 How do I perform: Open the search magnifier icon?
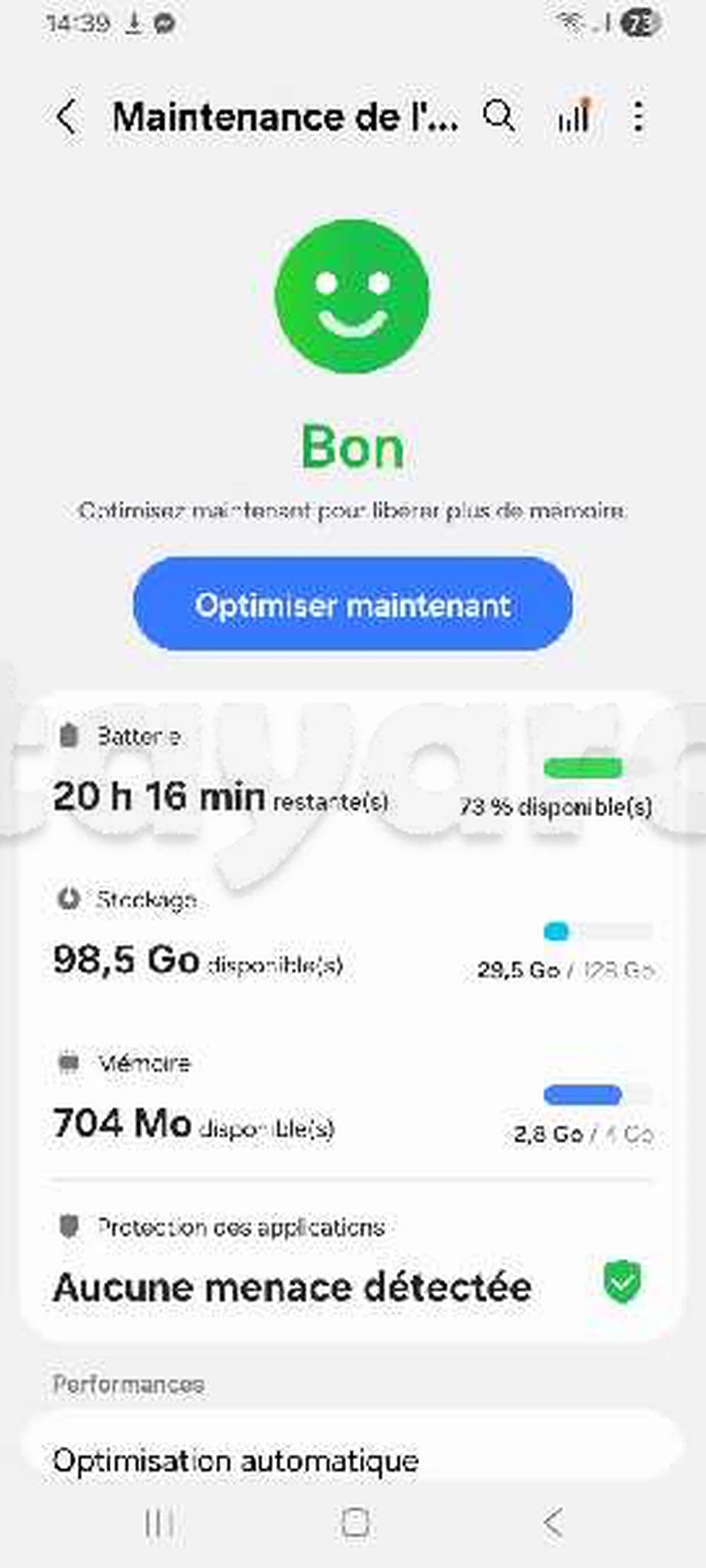click(499, 115)
